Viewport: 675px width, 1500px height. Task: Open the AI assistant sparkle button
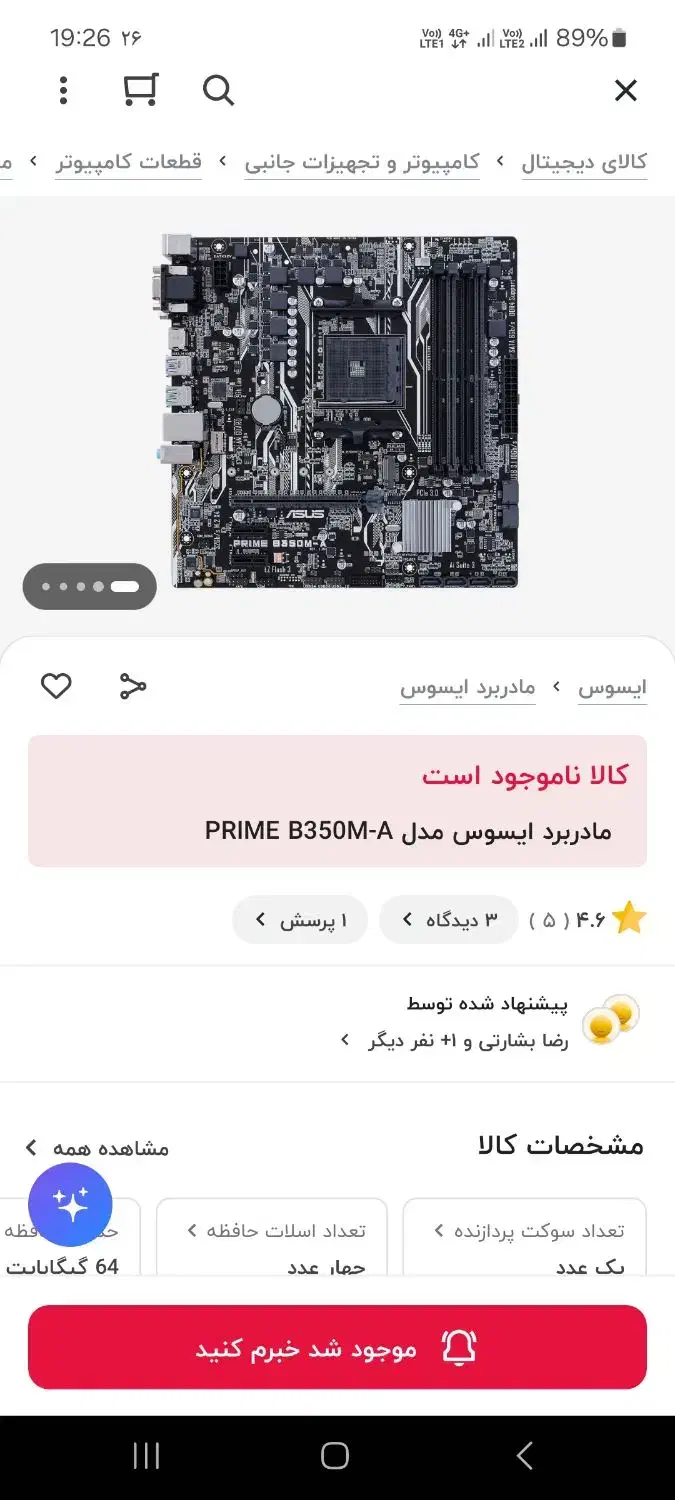(x=70, y=1205)
